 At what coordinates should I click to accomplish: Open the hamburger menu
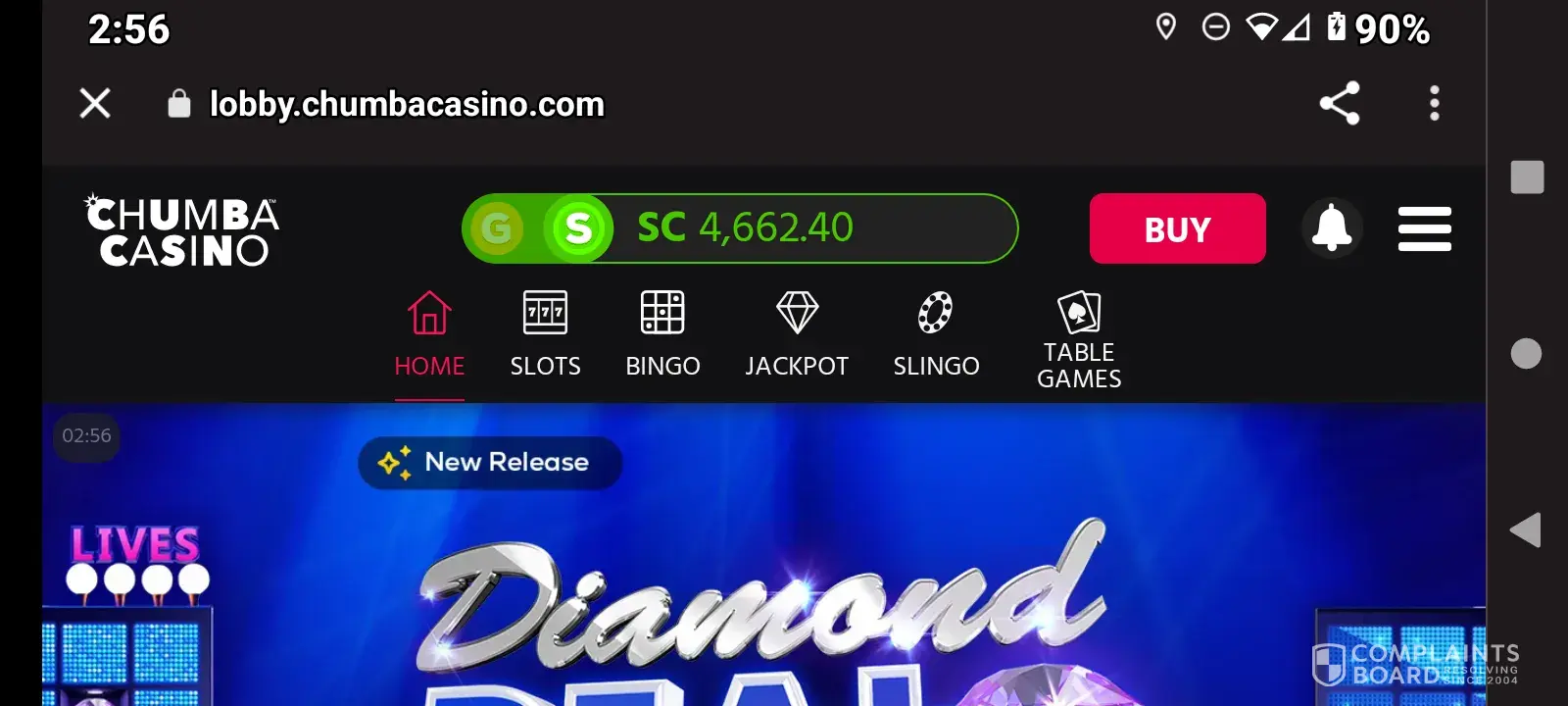1424,228
